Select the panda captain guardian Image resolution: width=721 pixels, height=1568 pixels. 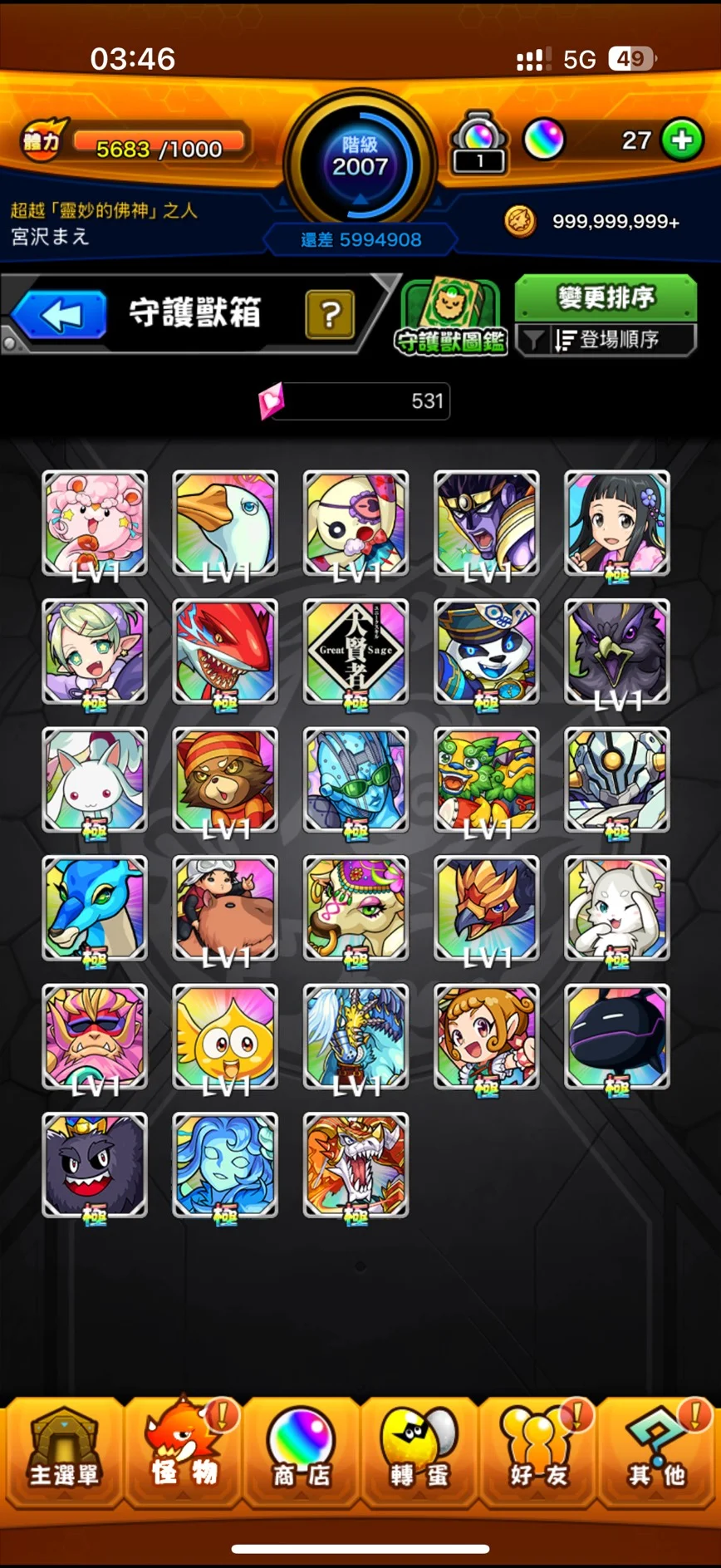pyautogui.click(x=486, y=651)
